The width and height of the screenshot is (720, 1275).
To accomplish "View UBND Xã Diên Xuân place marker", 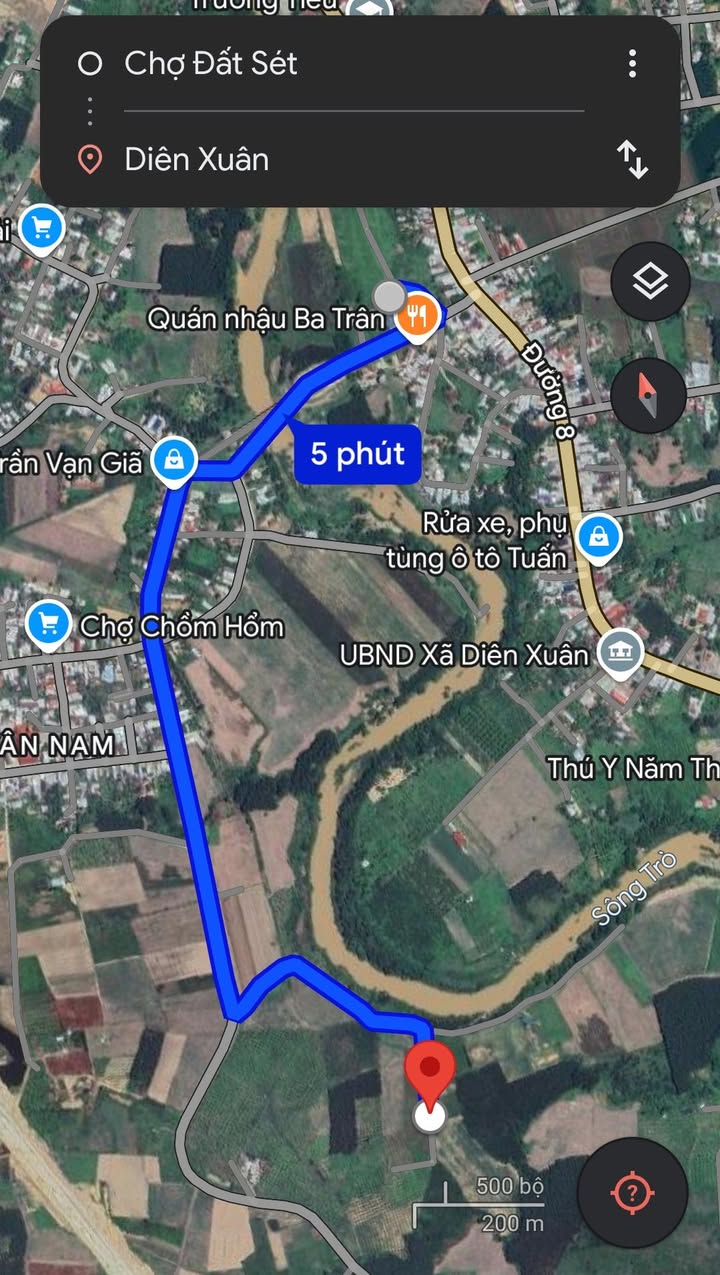I will 620,654.
